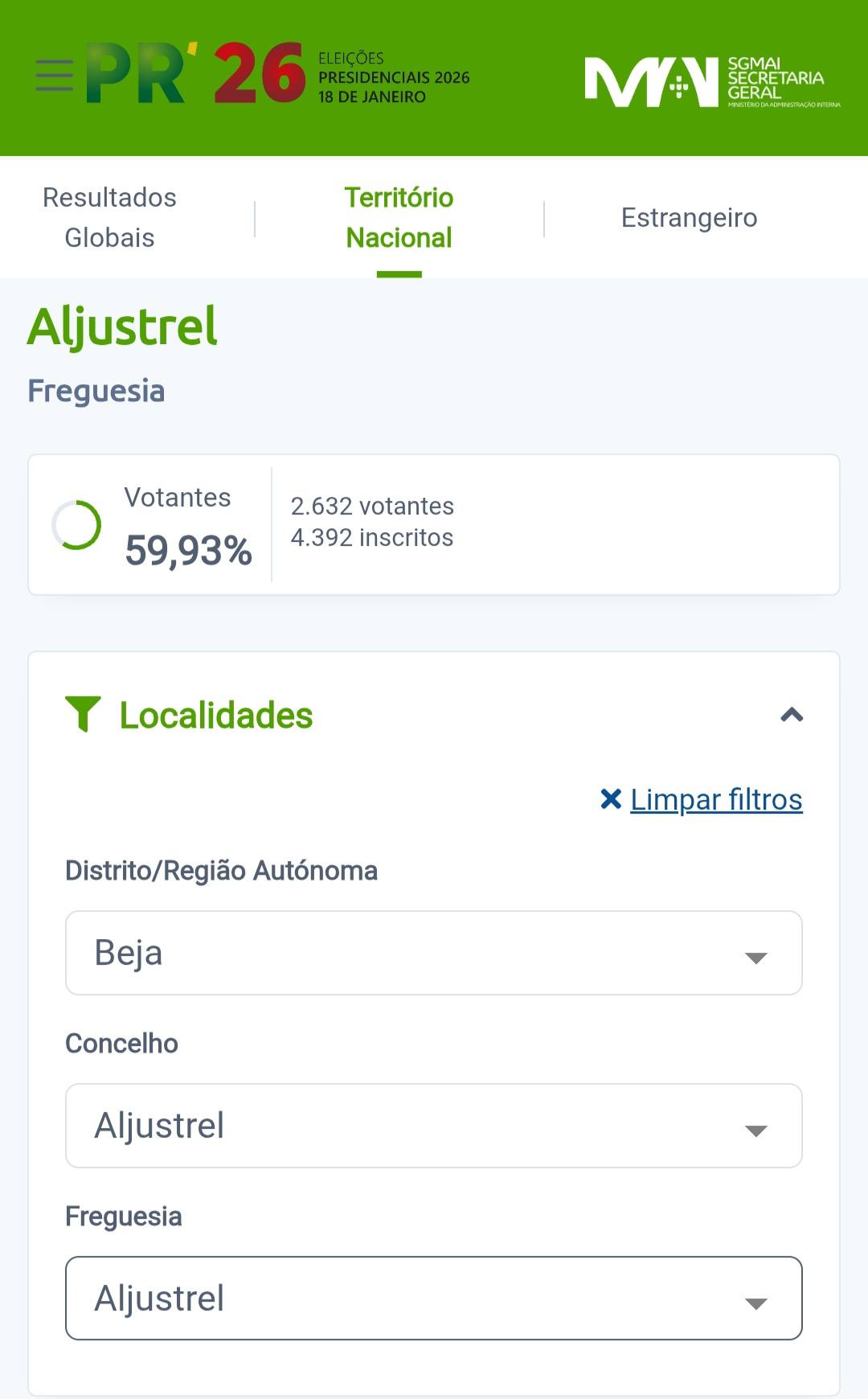Select the Território Nacional tab
The image size is (868, 1399).
tap(399, 217)
